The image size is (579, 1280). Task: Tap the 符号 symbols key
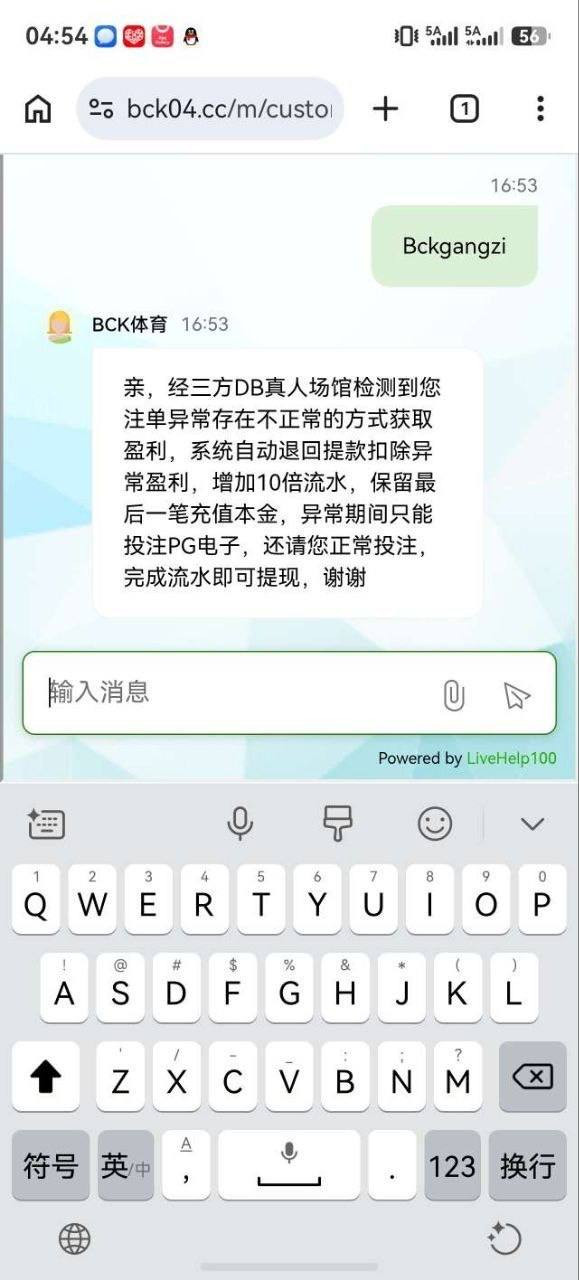click(51, 1165)
